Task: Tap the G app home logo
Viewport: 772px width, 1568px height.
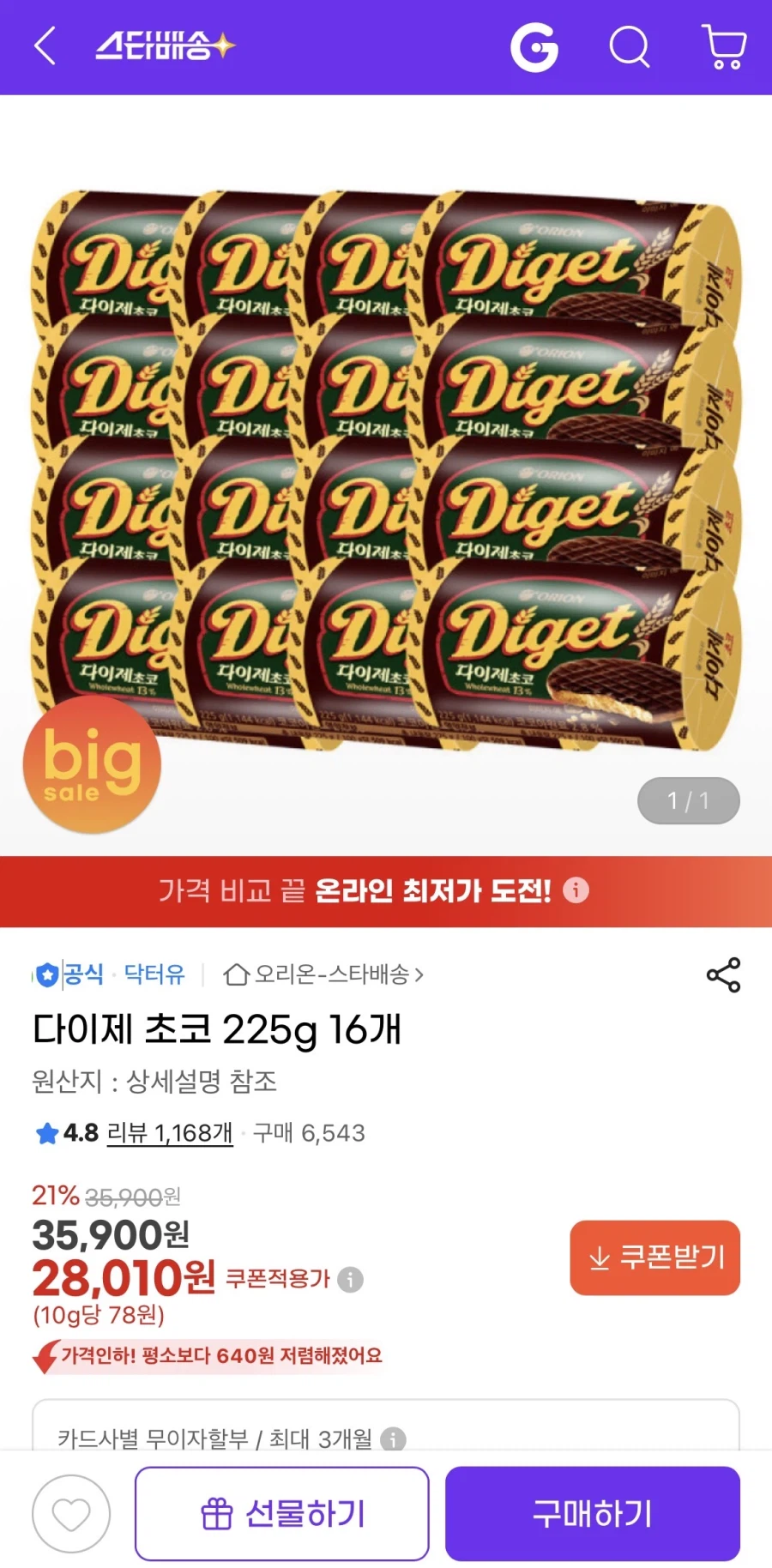Action: [x=535, y=46]
